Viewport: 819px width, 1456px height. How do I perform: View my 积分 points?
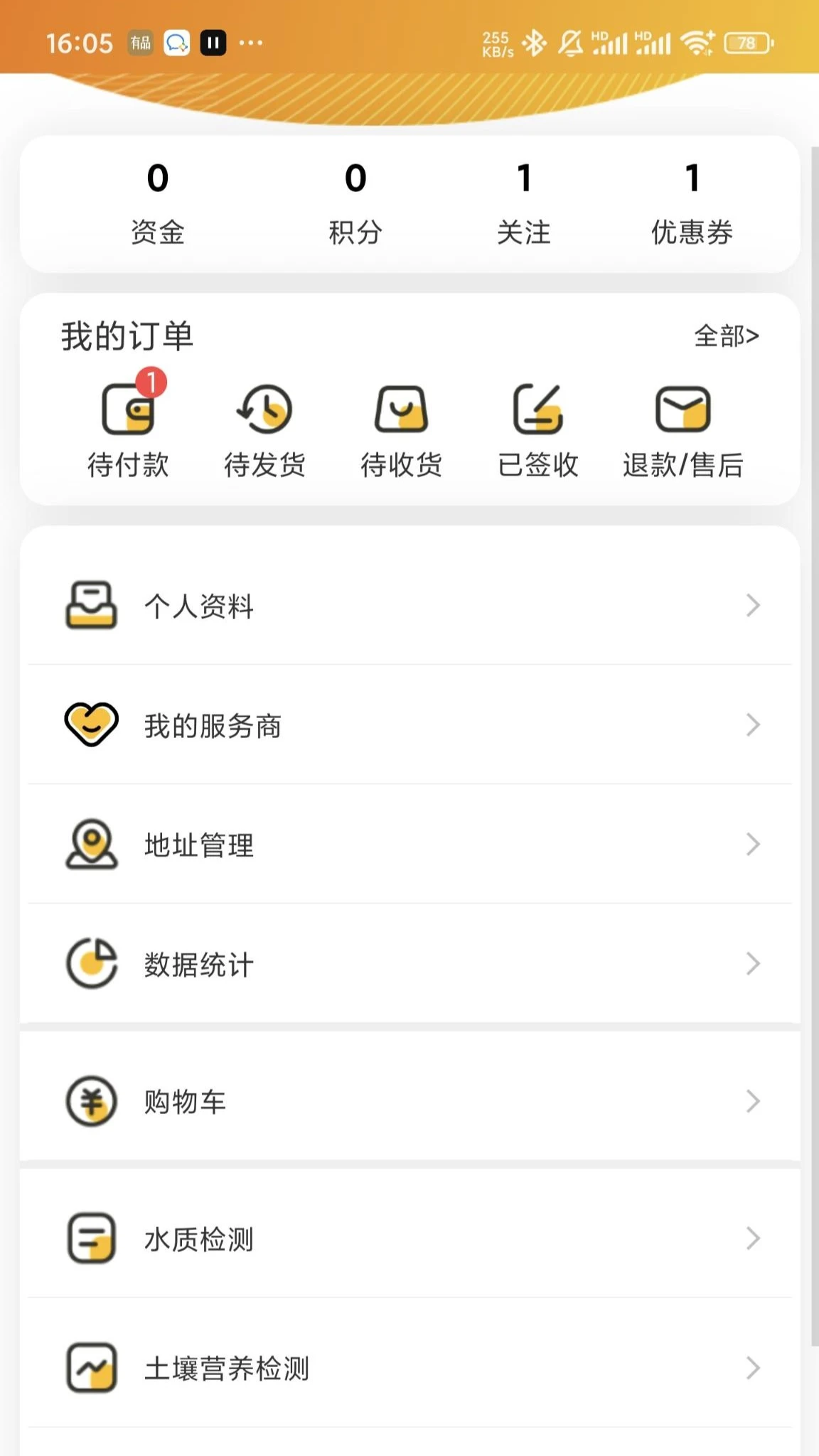coord(355,203)
